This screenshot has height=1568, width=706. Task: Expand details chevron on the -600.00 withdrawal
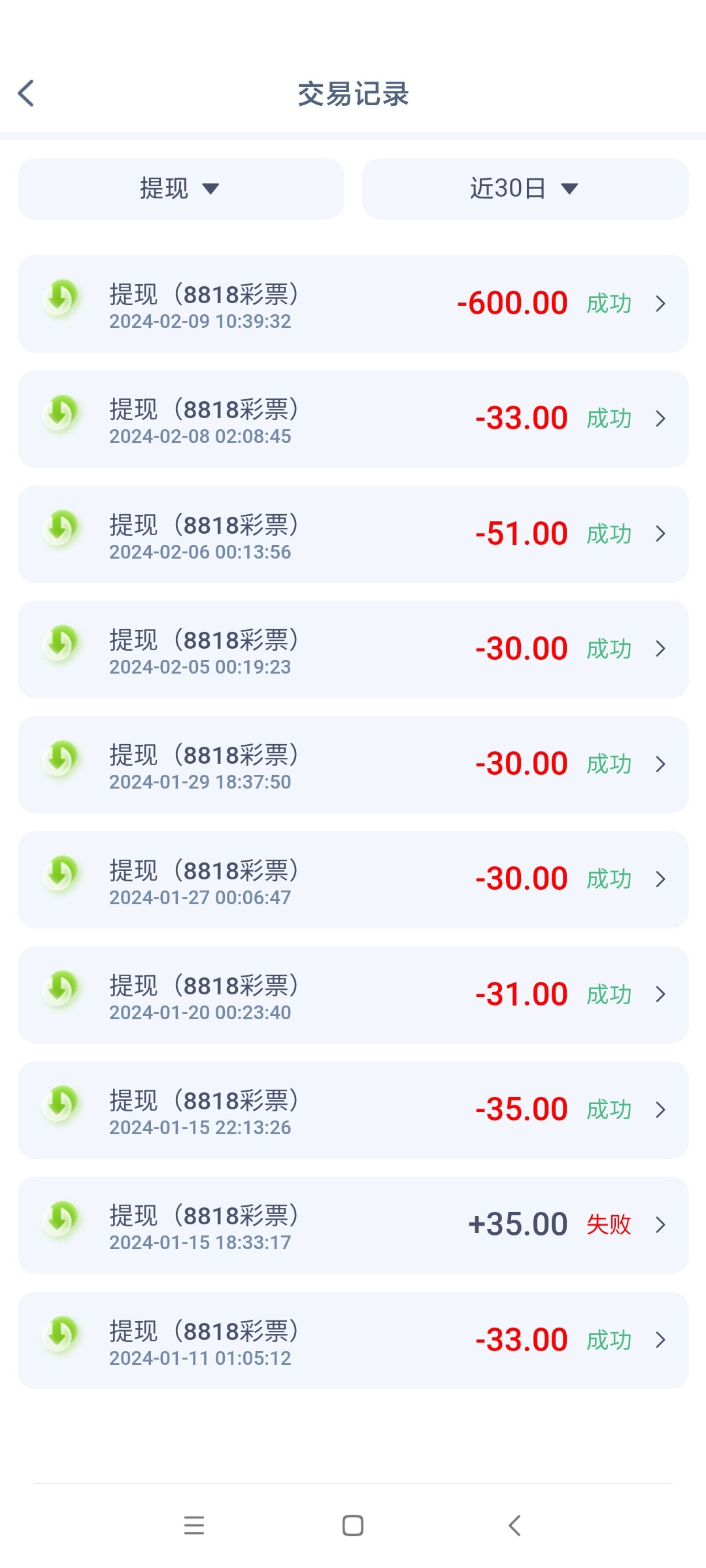pyautogui.click(x=660, y=302)
